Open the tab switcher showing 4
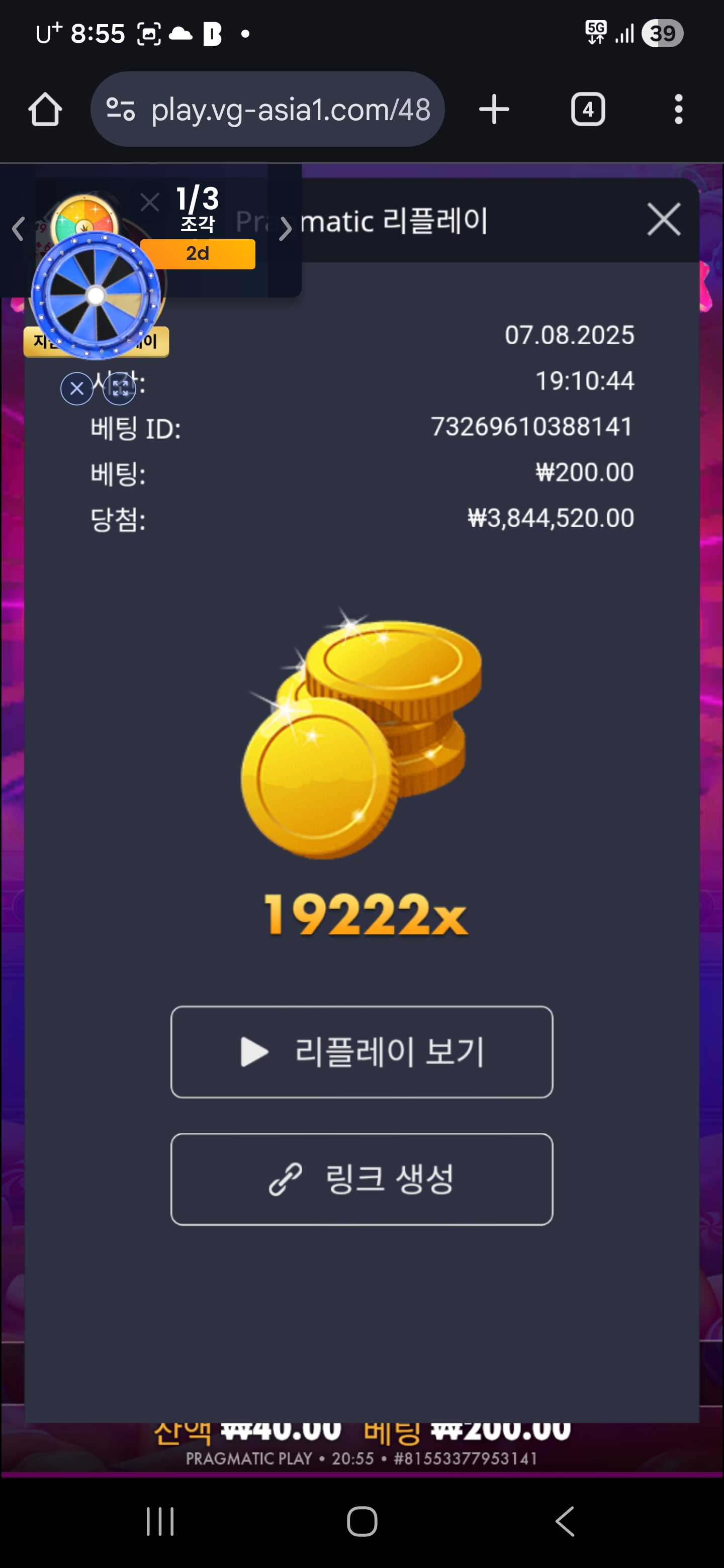 [588, 110]
